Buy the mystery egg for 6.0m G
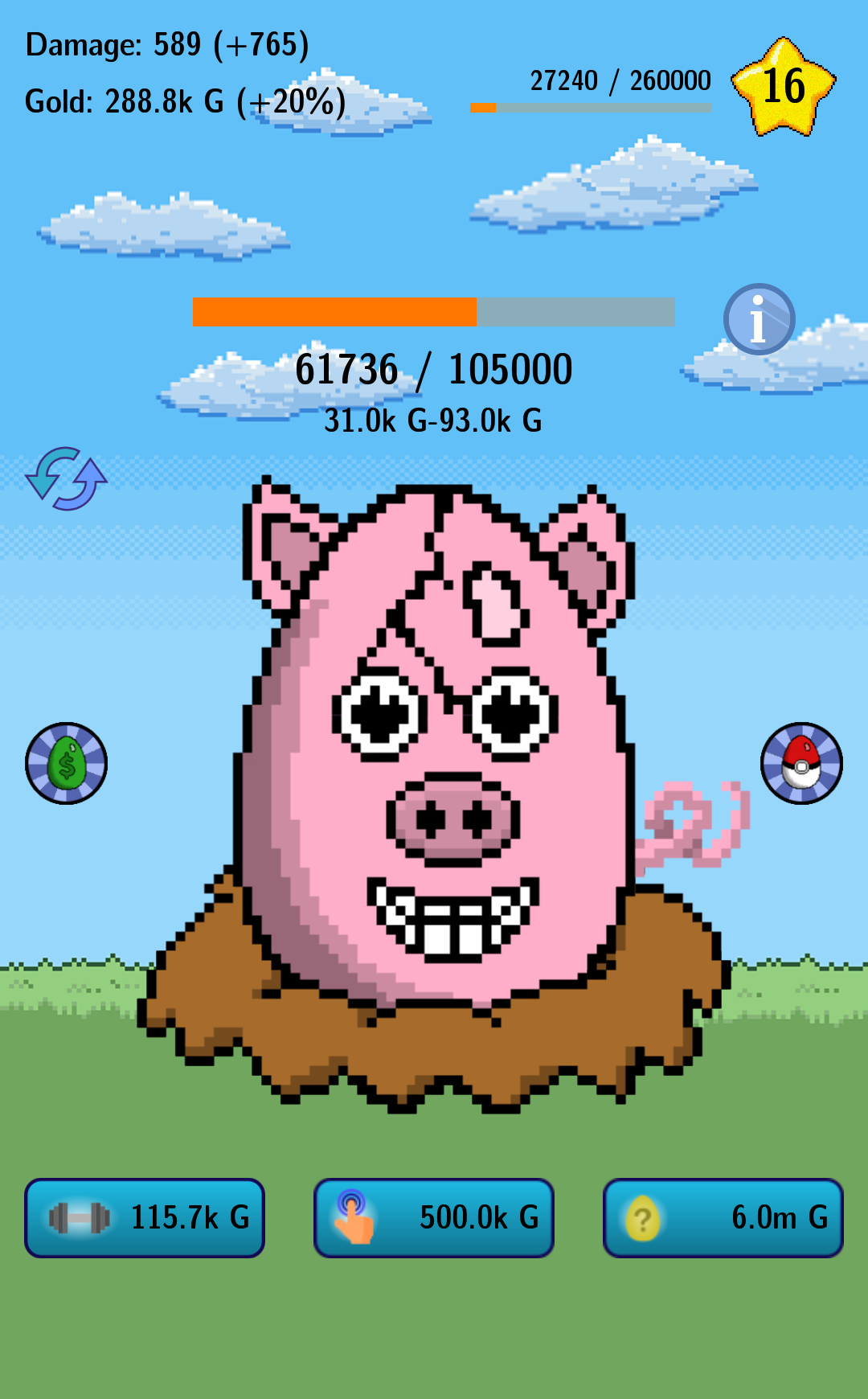The height and width of the screenshot is (1399, 868). point(723,1217)
